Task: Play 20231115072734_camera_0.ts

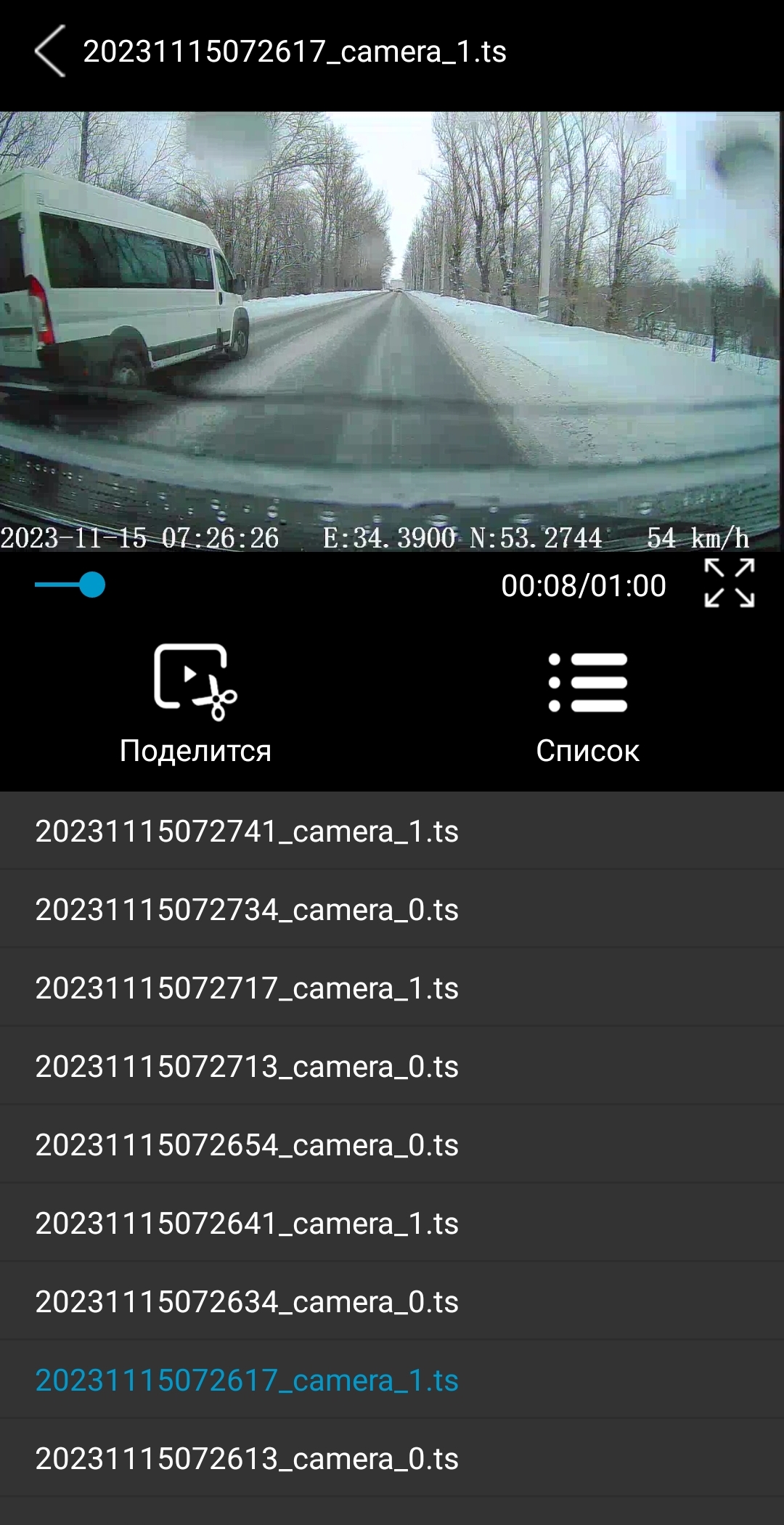Action: [x=247, y=910]
